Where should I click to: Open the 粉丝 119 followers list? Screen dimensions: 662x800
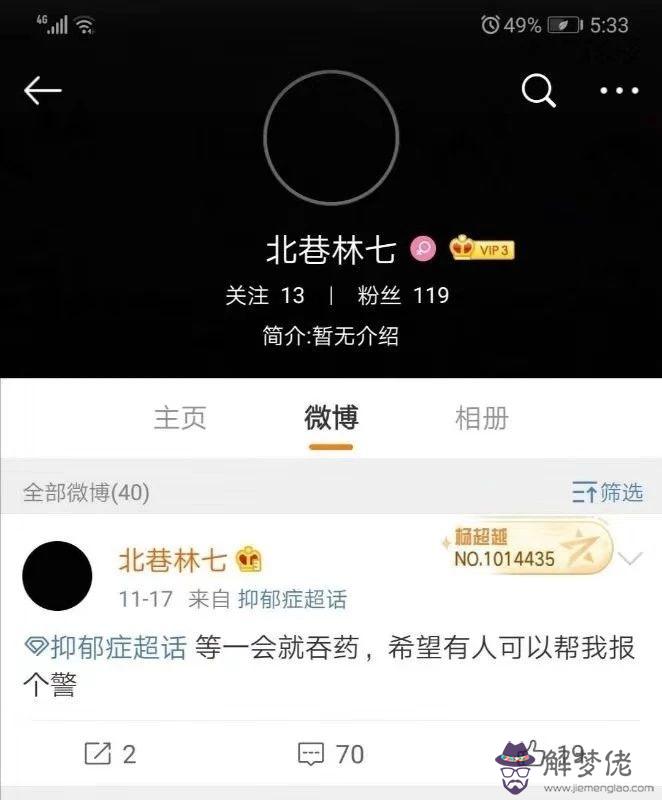(403, 296)
